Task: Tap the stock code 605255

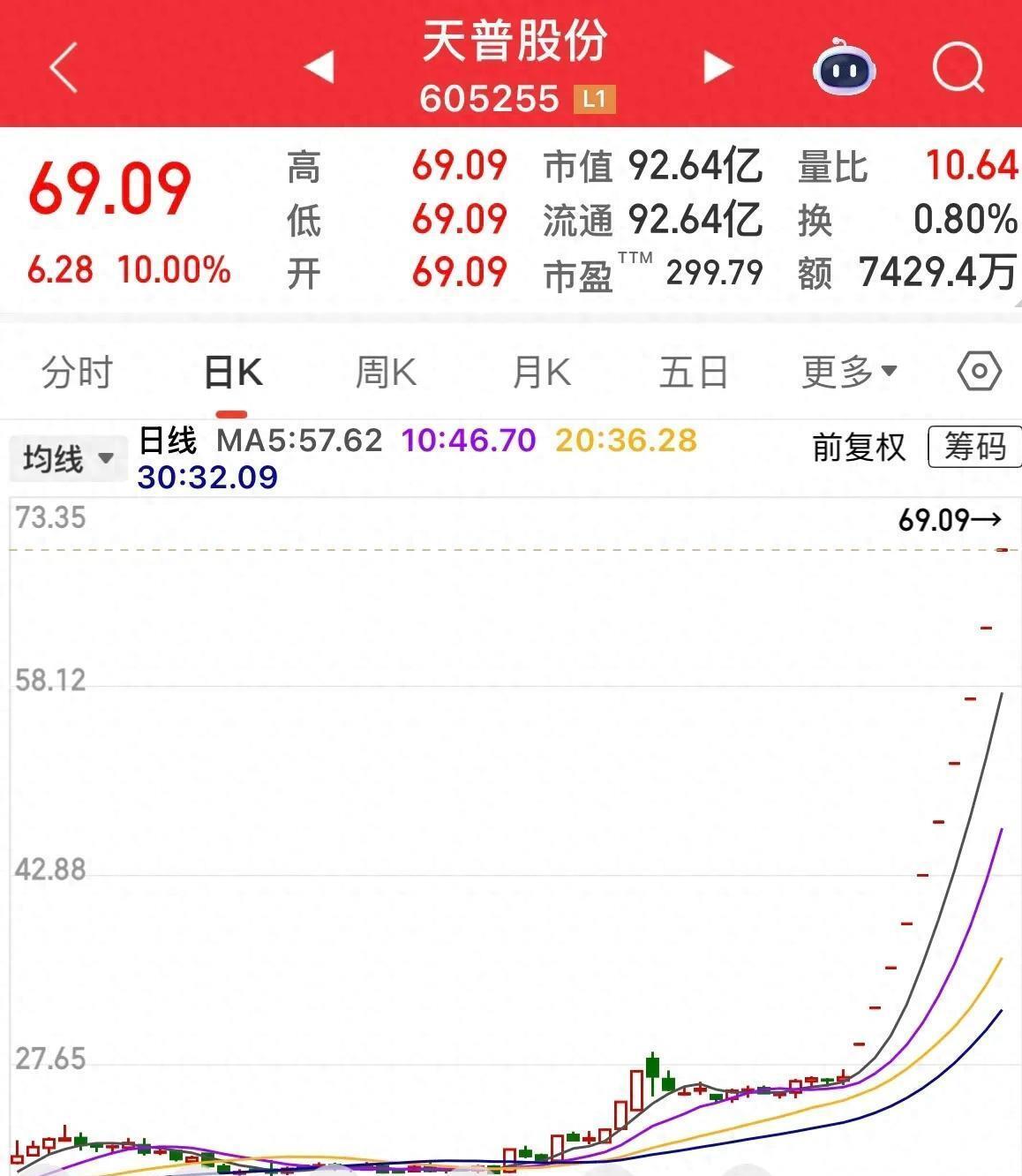Action: 488,99
